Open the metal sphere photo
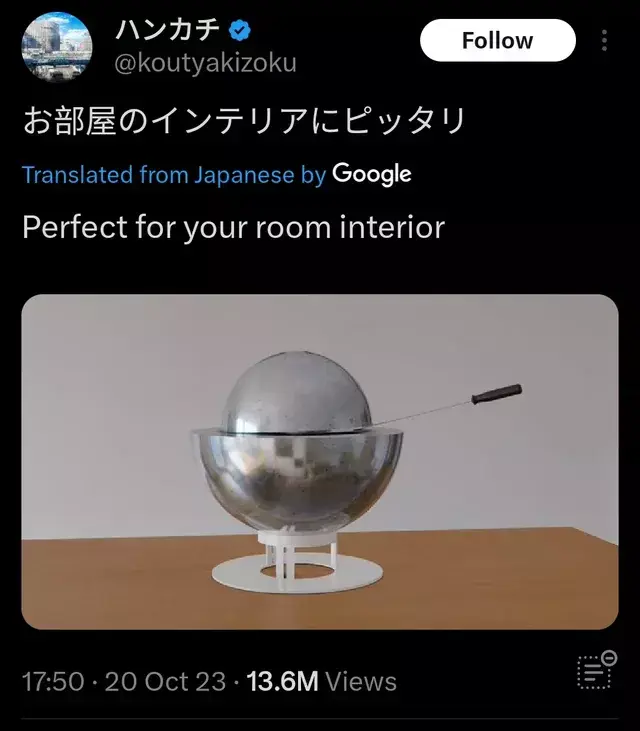 tap(320, 461)
